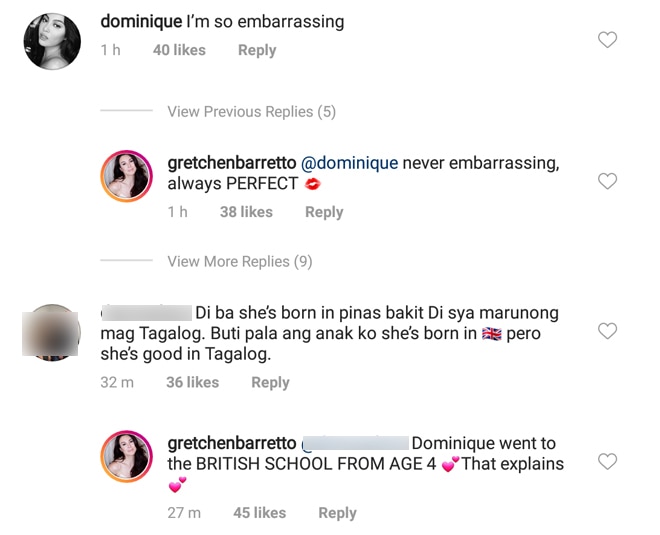The width and height of the screenshot is (660, 535).
Task: Expand View Previous Replies (5)
Action: click(251, 112)
